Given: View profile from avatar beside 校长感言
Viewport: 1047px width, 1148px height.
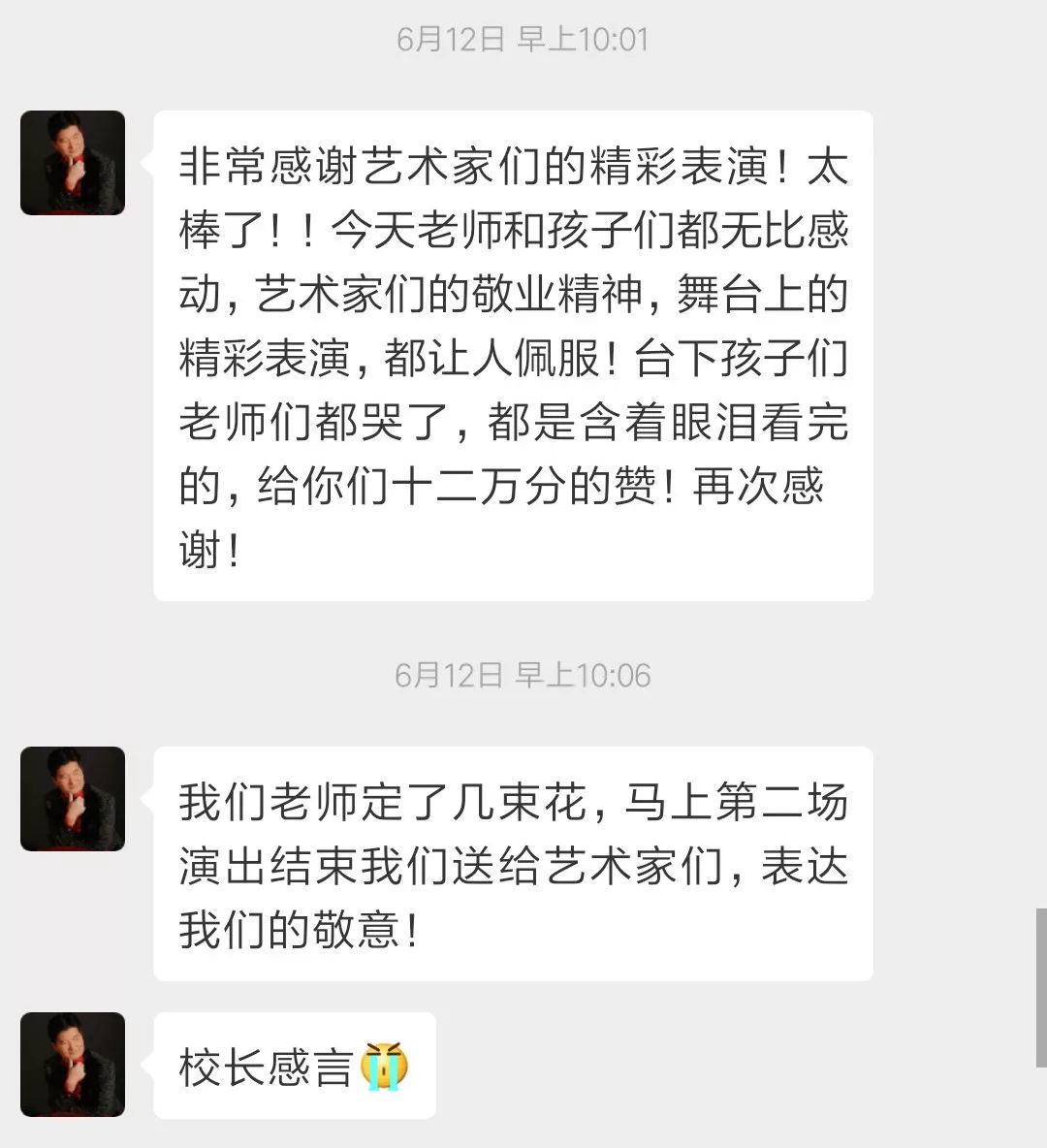Looking at the screenshot, I should click(73, 1064).
